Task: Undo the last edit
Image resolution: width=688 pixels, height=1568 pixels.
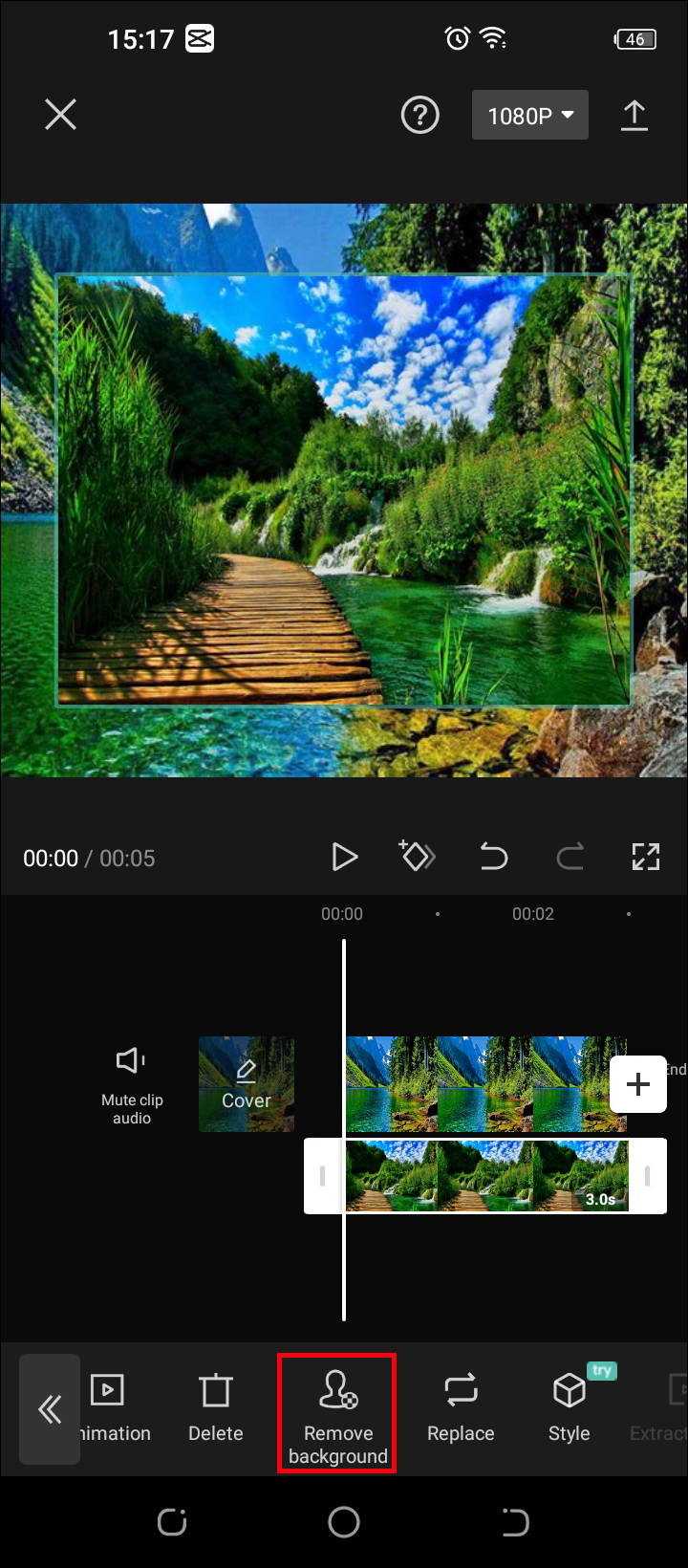Action: coord(493,857)
